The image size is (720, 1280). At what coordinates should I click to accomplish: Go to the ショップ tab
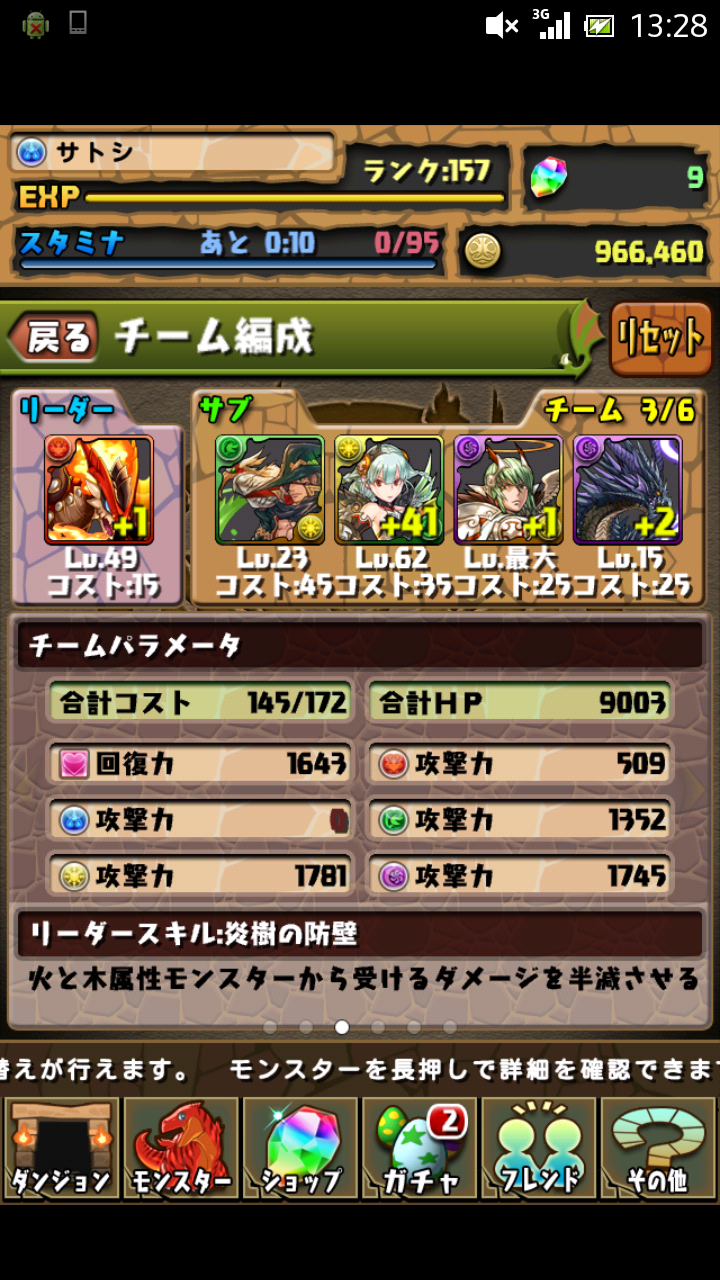click(300, 1148)
